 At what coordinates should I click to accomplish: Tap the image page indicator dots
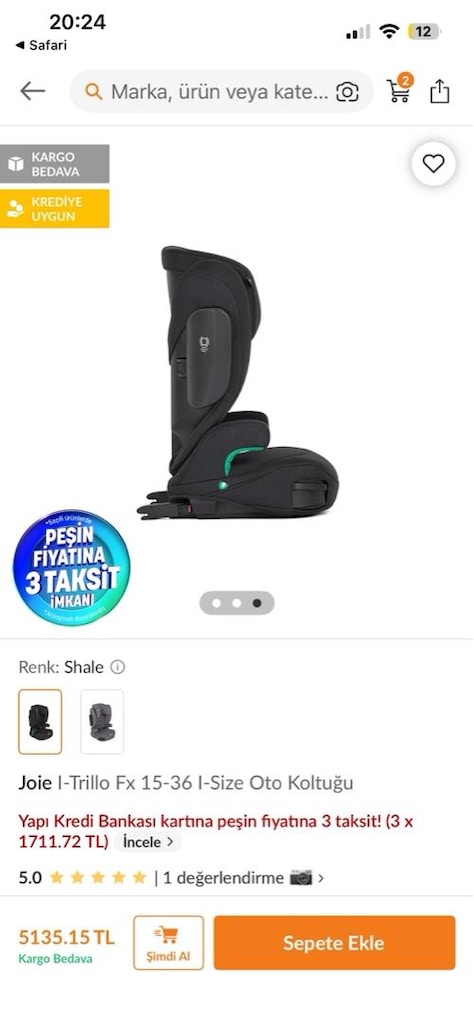tap(237, 603)
